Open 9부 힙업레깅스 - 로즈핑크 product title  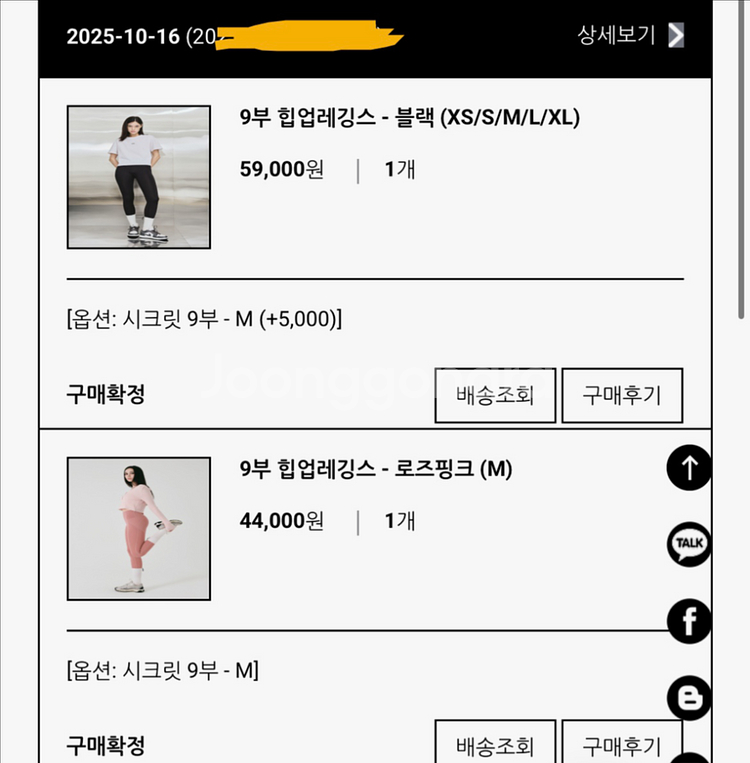(375, 468)
